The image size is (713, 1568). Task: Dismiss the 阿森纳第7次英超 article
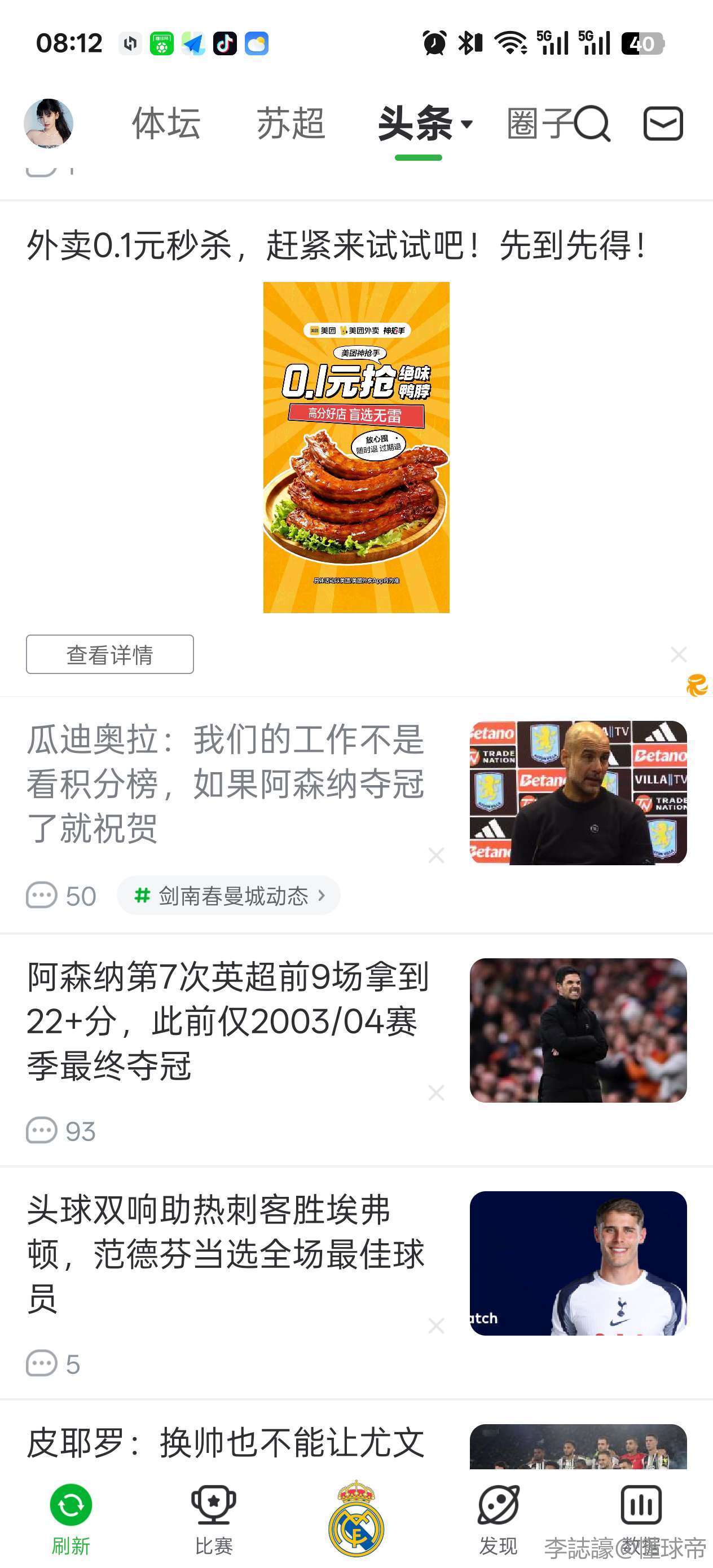436,1093
